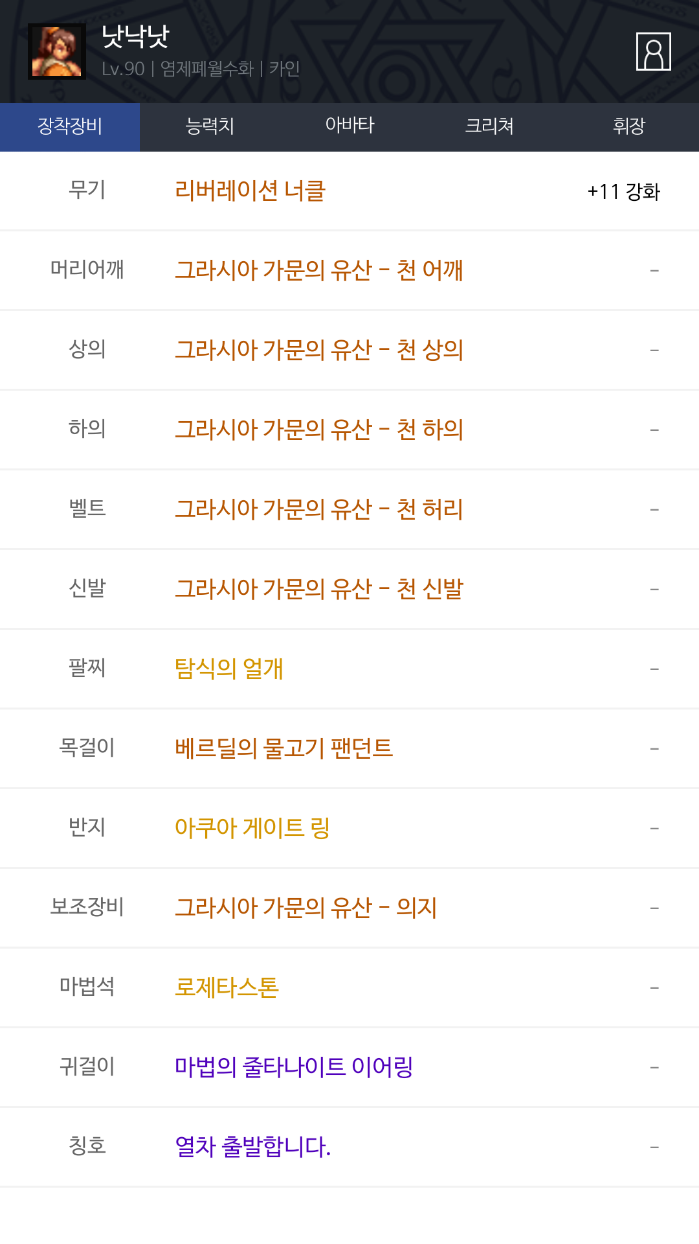View ring item 아쿠아 게이트 링

252,828
